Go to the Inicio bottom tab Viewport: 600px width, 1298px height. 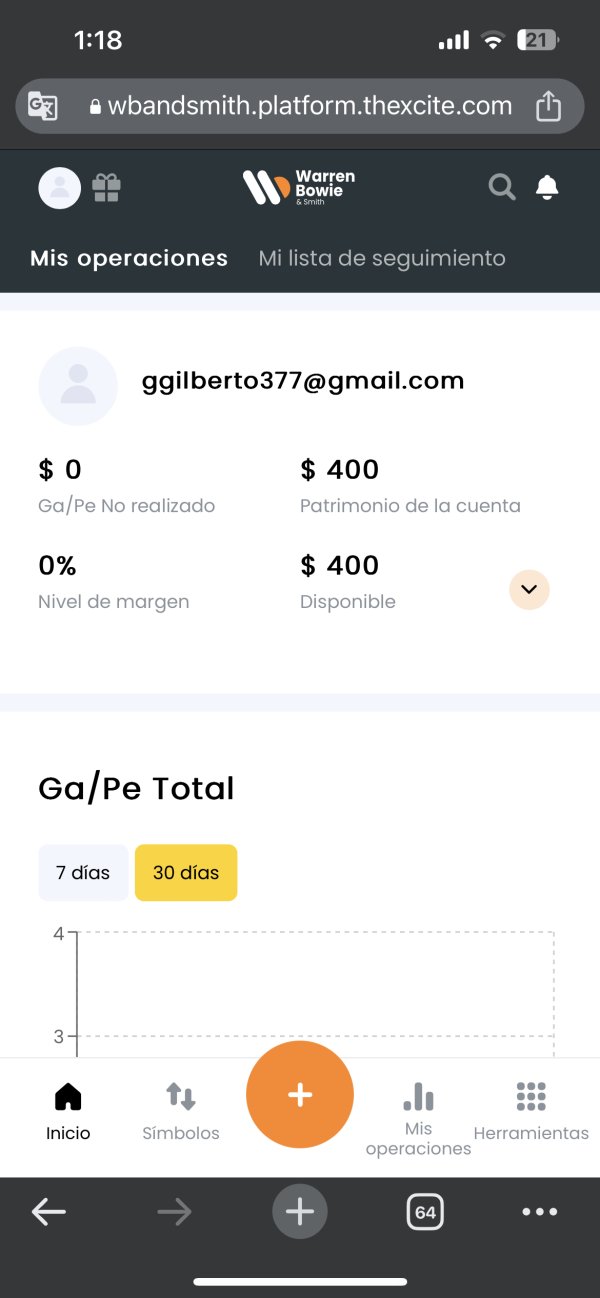coord(68,1111)
